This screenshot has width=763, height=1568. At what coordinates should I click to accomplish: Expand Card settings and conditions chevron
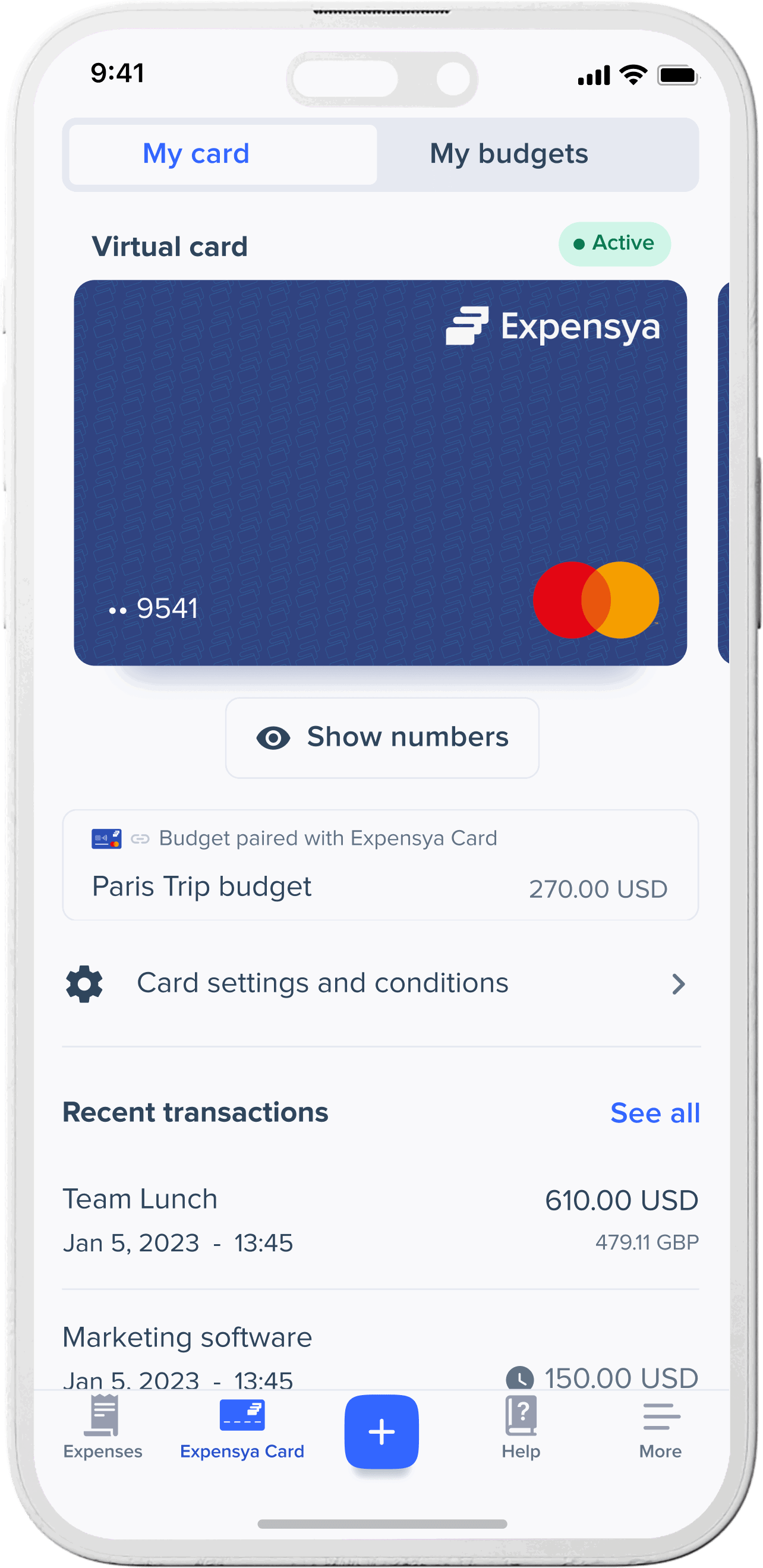tap(679, 984)
